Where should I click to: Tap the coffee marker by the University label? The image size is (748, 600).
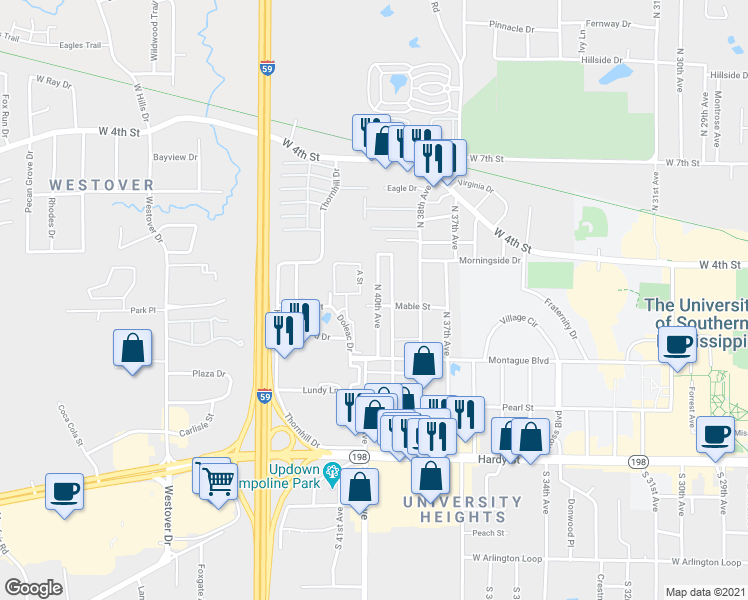(677, 345)
